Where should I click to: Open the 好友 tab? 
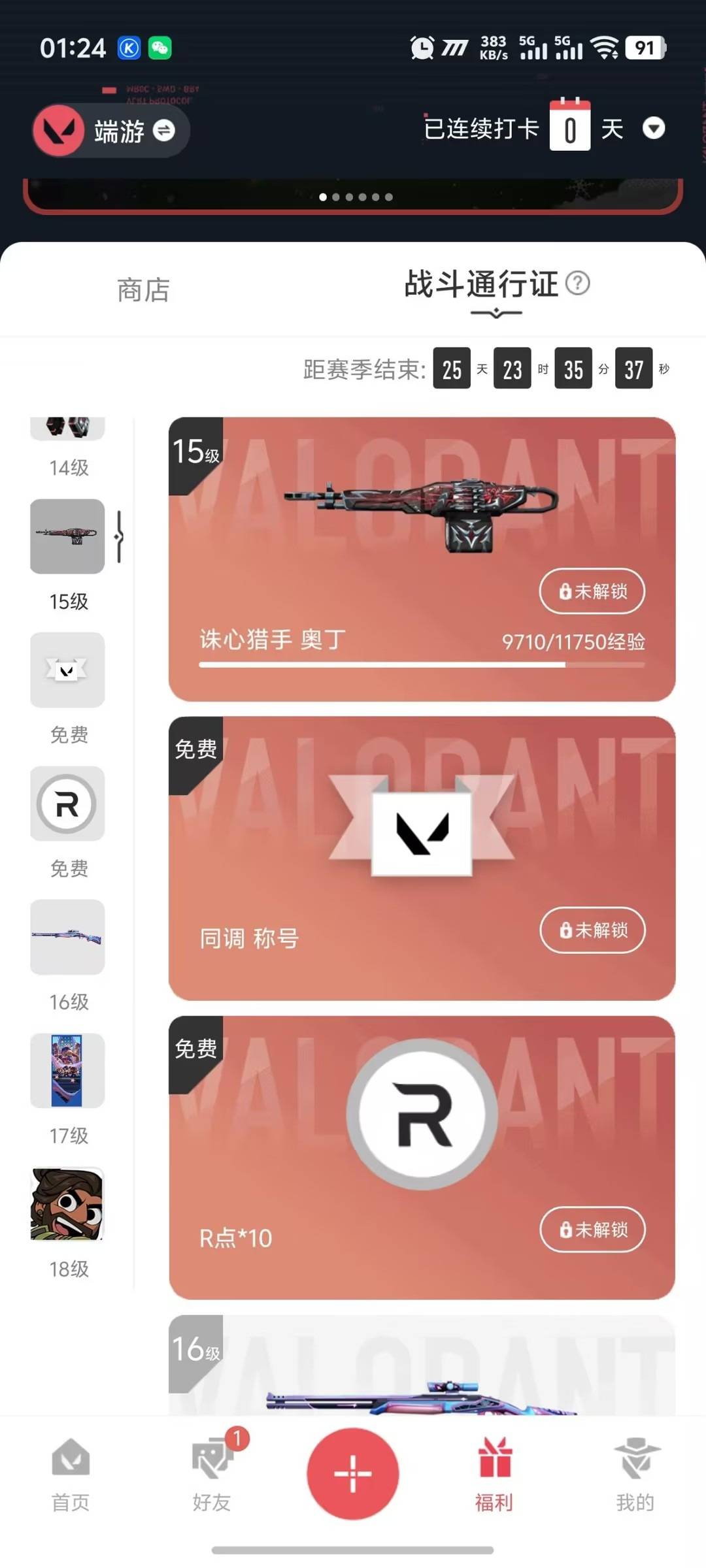pos(212,1475)
